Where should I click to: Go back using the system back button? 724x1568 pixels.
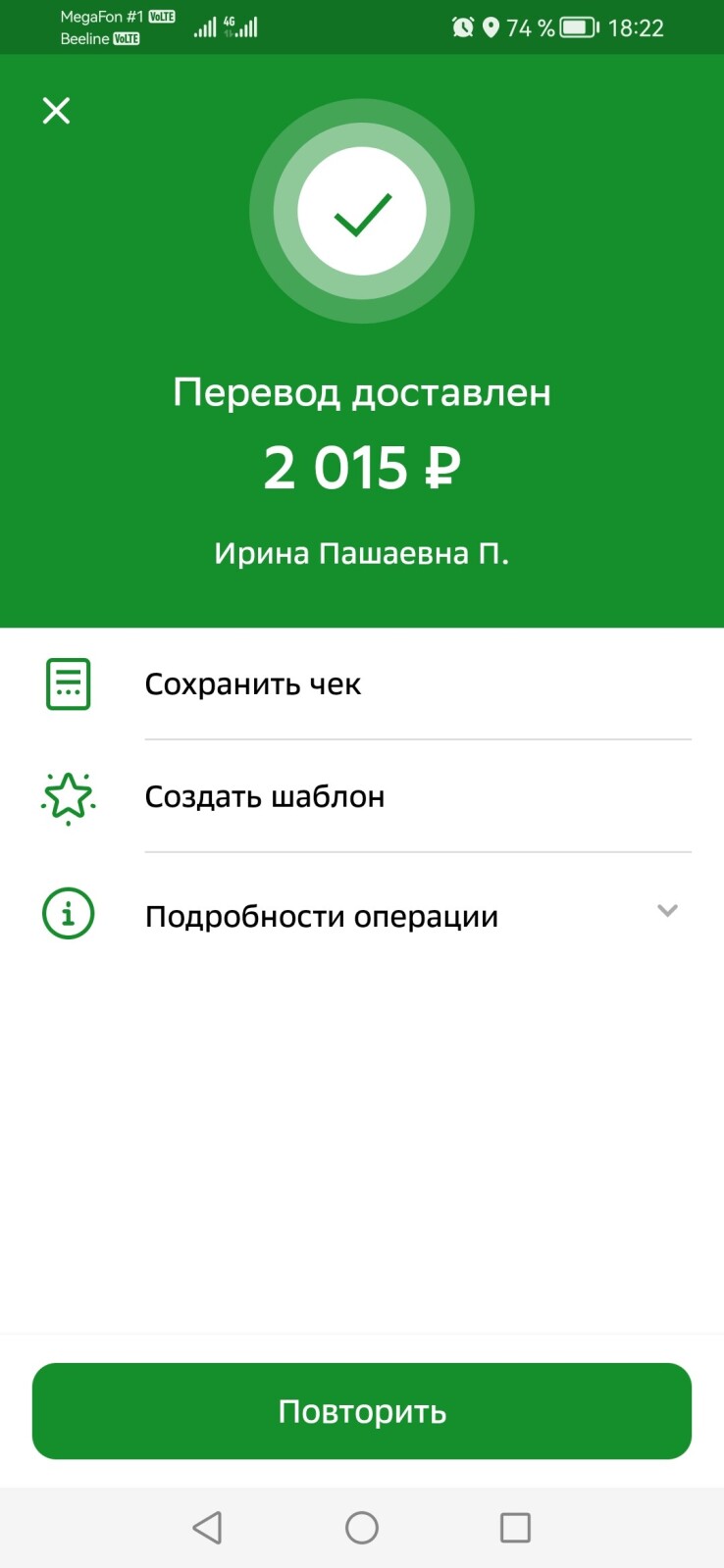[207, 1527]
